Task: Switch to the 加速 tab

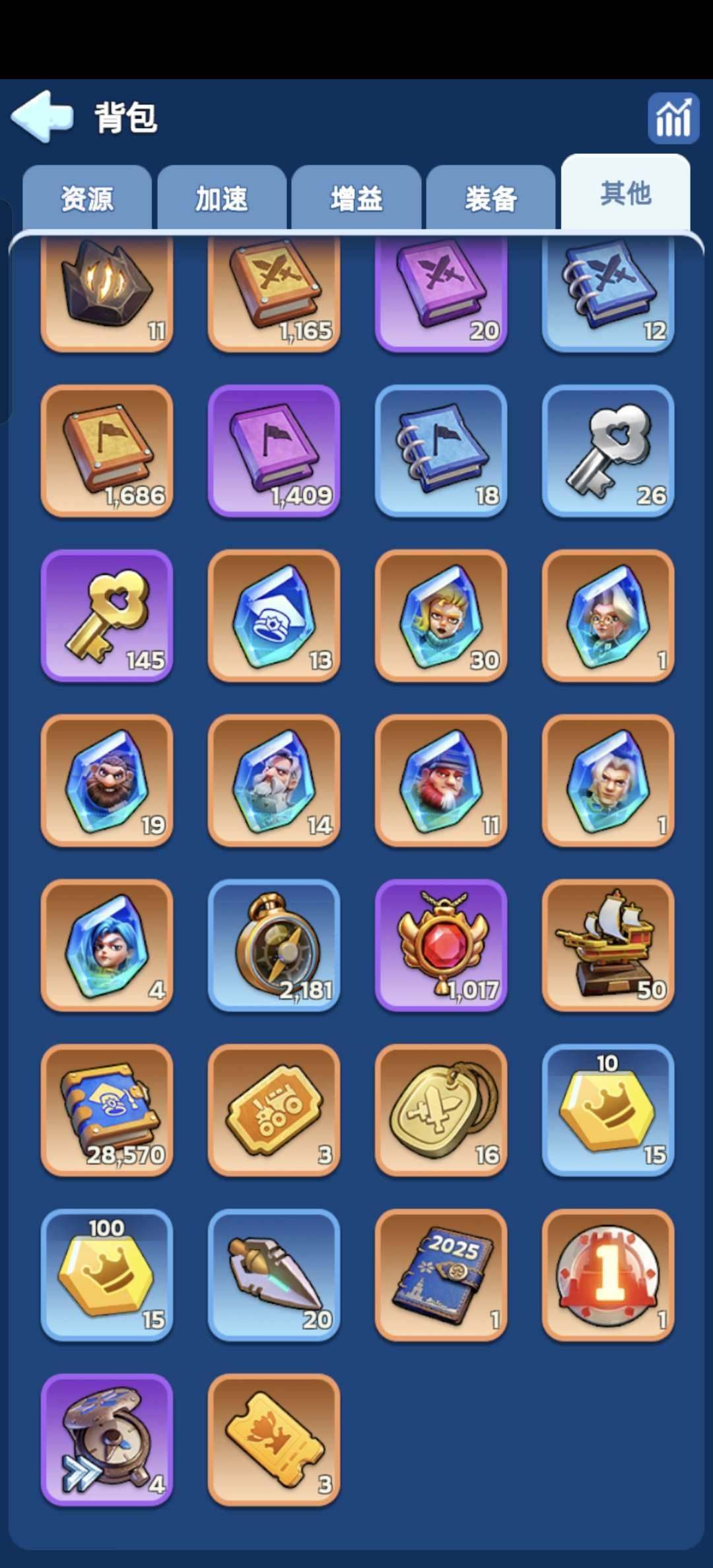Action: tap(222, 199)
